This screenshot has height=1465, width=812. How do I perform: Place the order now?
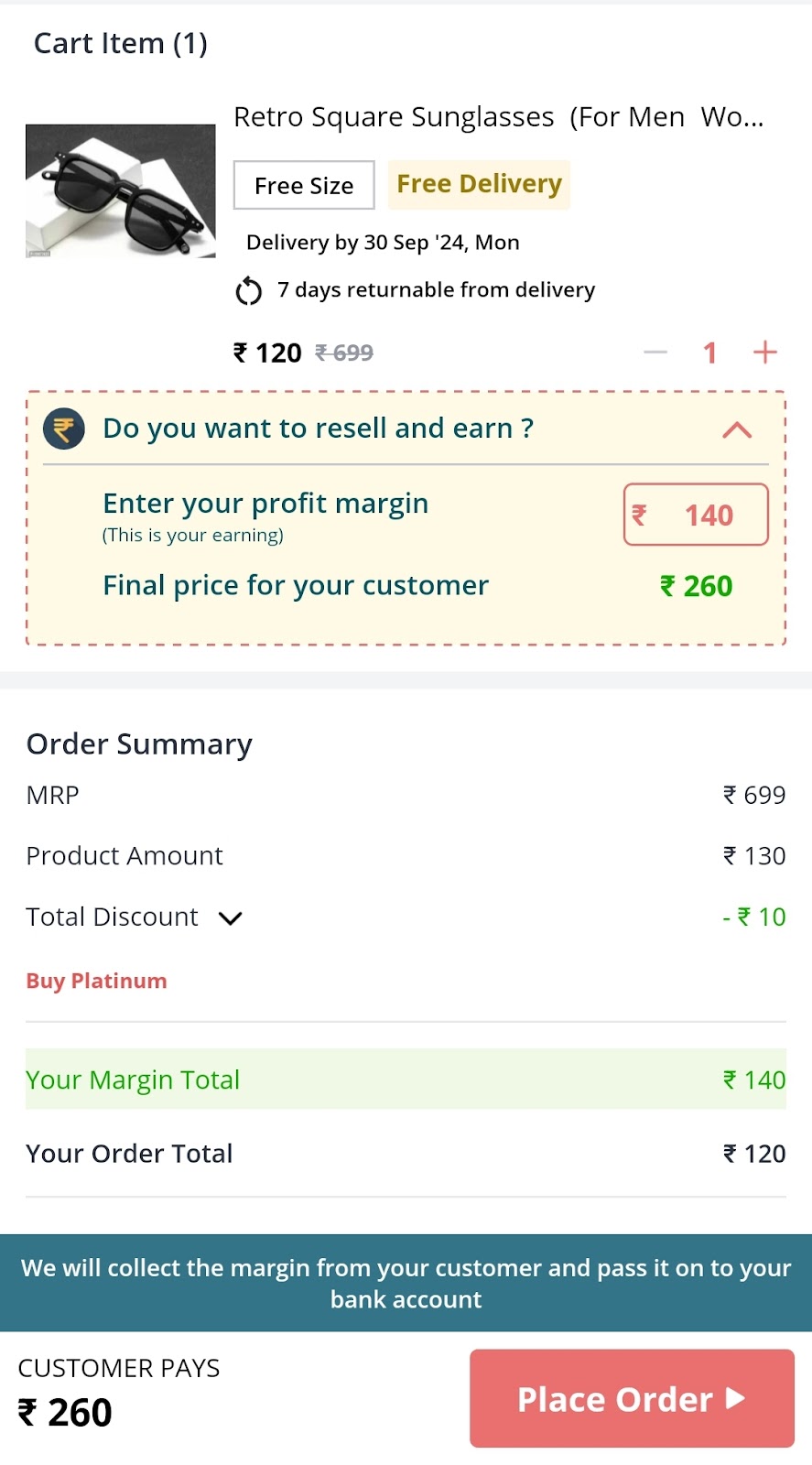(x=632, y=1398)
